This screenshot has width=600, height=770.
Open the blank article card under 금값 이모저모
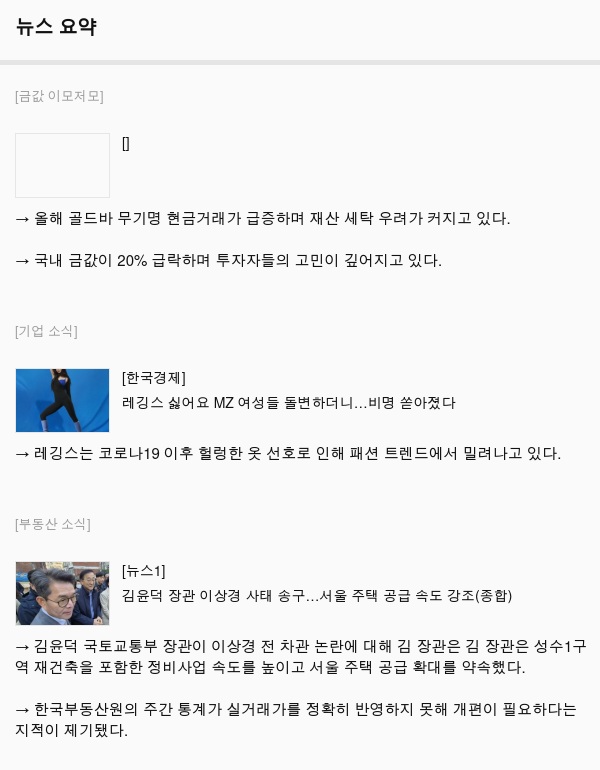[x=63, y=165]
